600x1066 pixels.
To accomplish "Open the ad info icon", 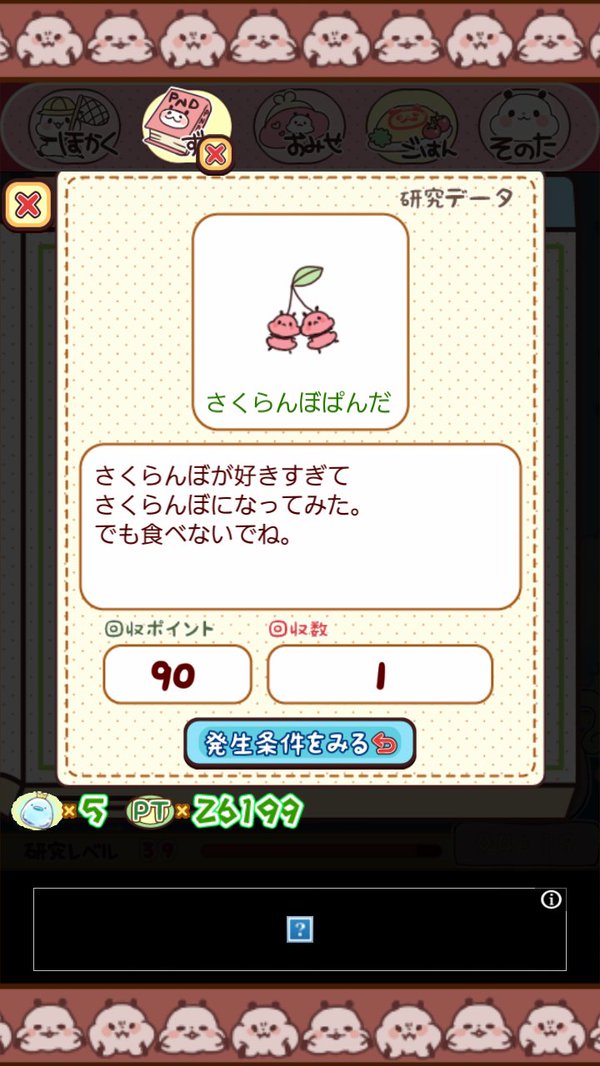I will (x=550, y=900).
